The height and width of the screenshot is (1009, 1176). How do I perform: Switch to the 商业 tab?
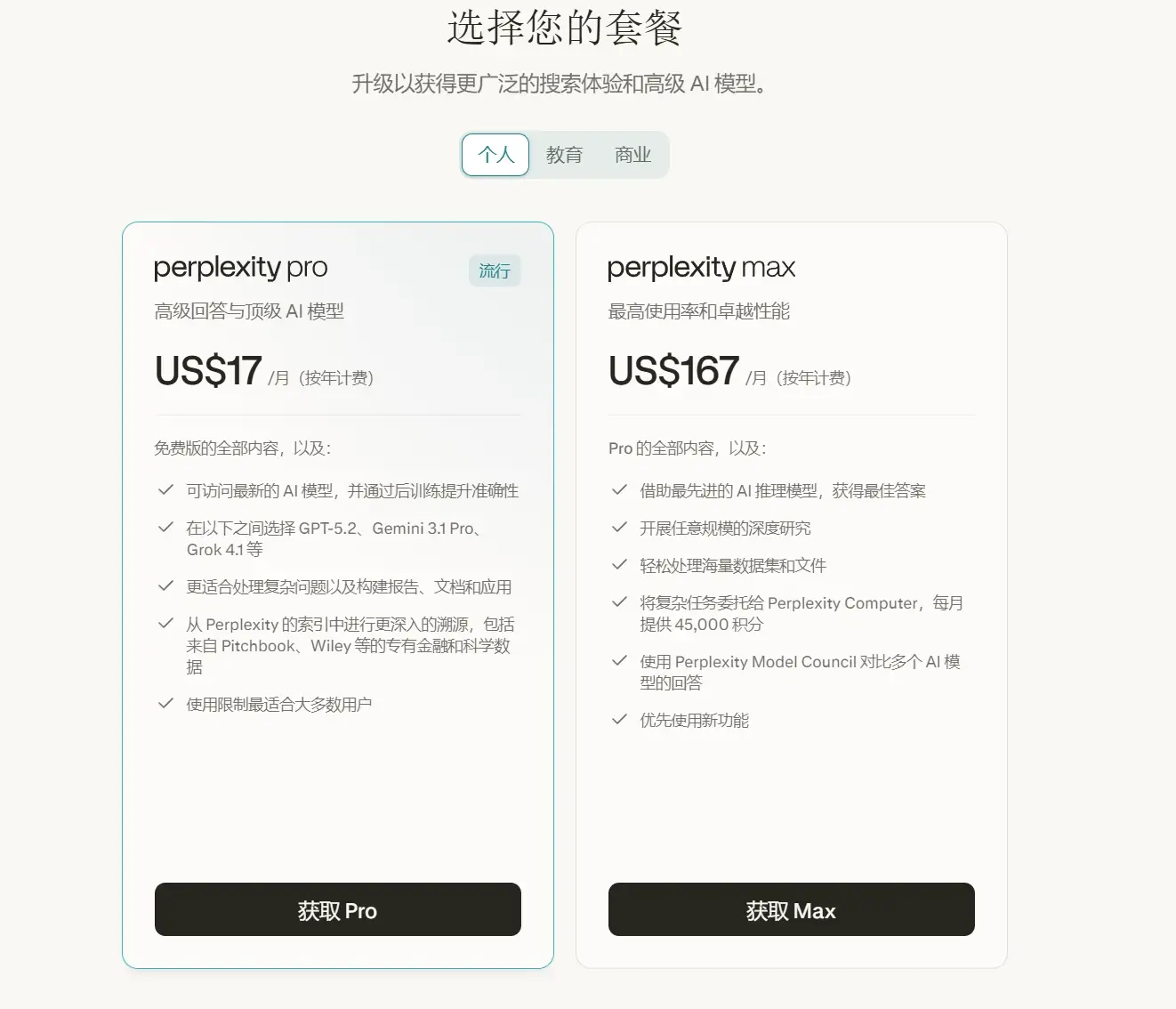tap(632, 155)
